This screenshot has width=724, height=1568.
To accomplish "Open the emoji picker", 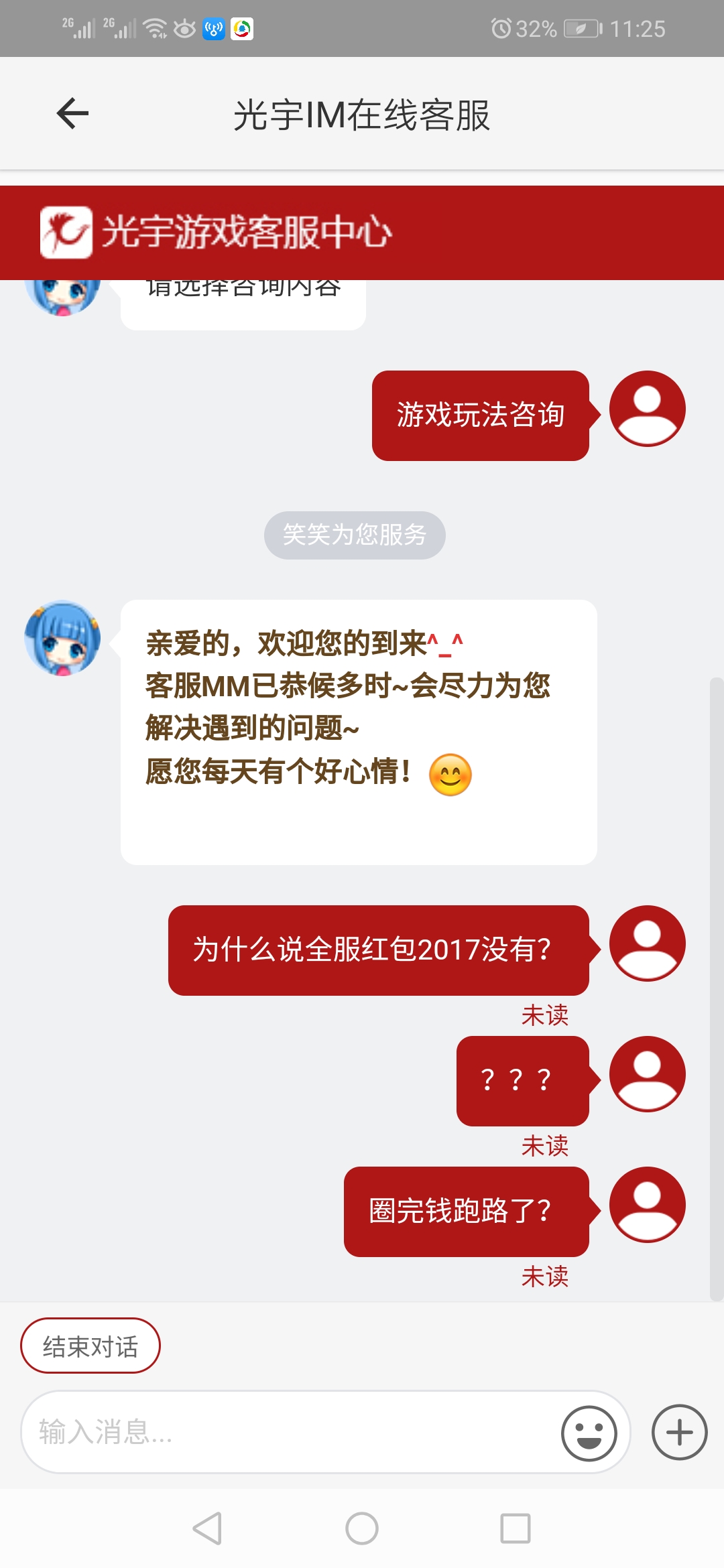I will point(589,1433).
